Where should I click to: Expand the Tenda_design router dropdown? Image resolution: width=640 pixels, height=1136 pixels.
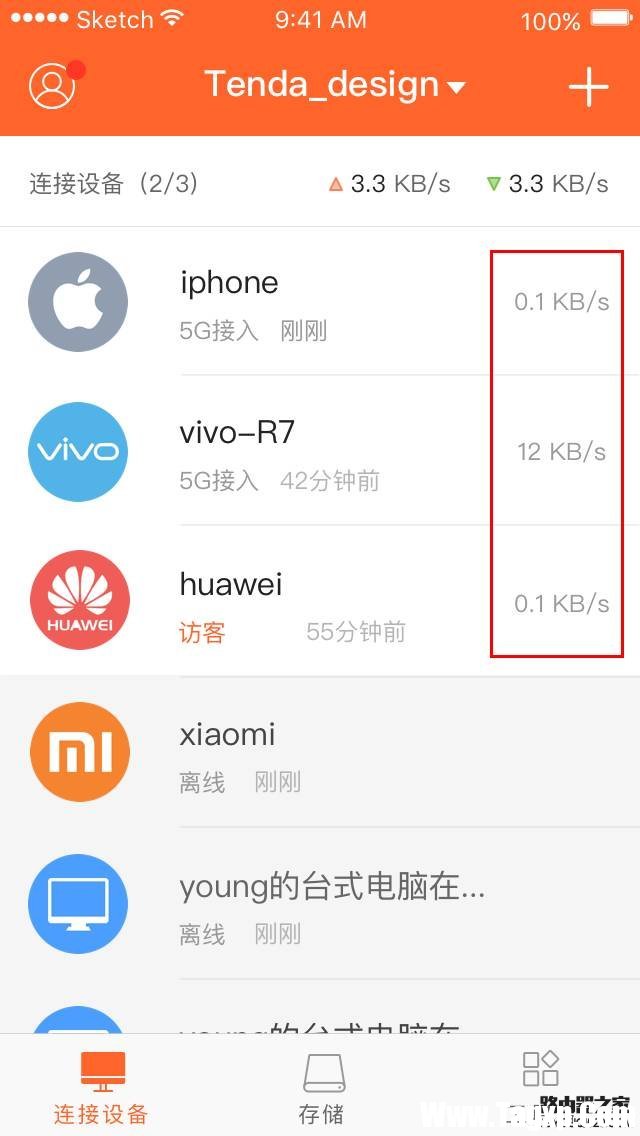coord(335,86)
